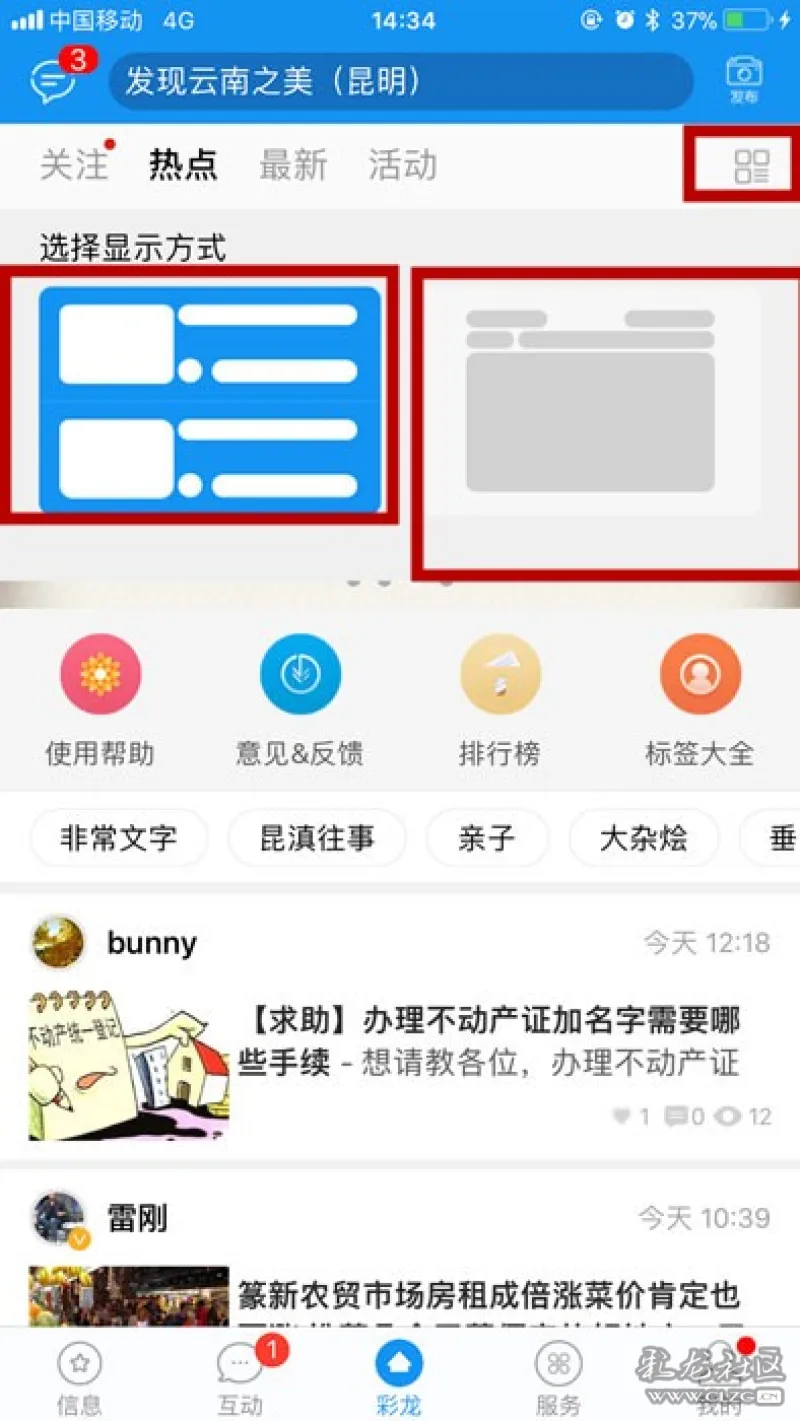
Task: Switch to the 关注 tab
Action: [73, 165]
